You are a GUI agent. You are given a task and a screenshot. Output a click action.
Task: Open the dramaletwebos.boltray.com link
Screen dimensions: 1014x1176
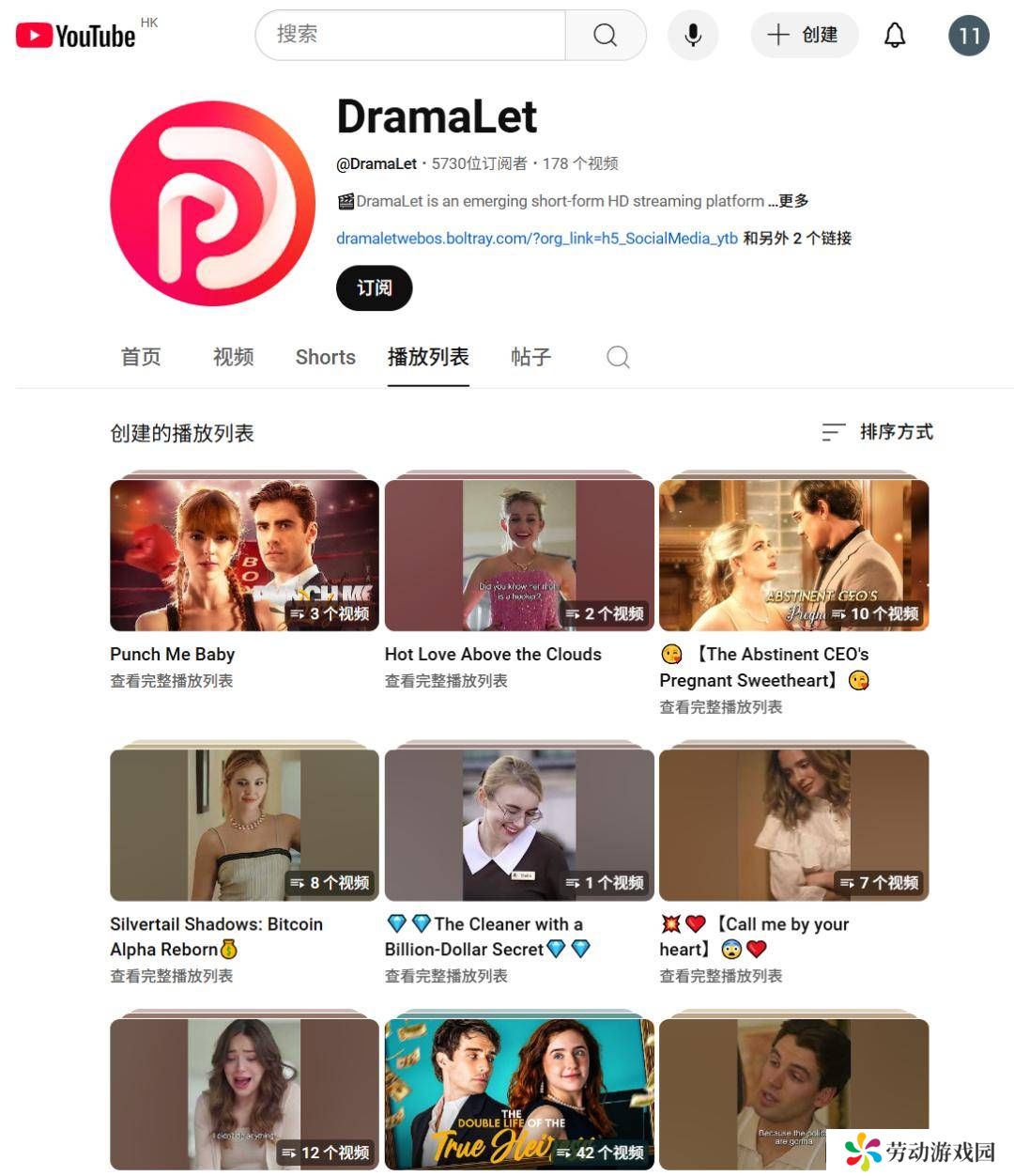pyautogui.click(x=536, y=239)
